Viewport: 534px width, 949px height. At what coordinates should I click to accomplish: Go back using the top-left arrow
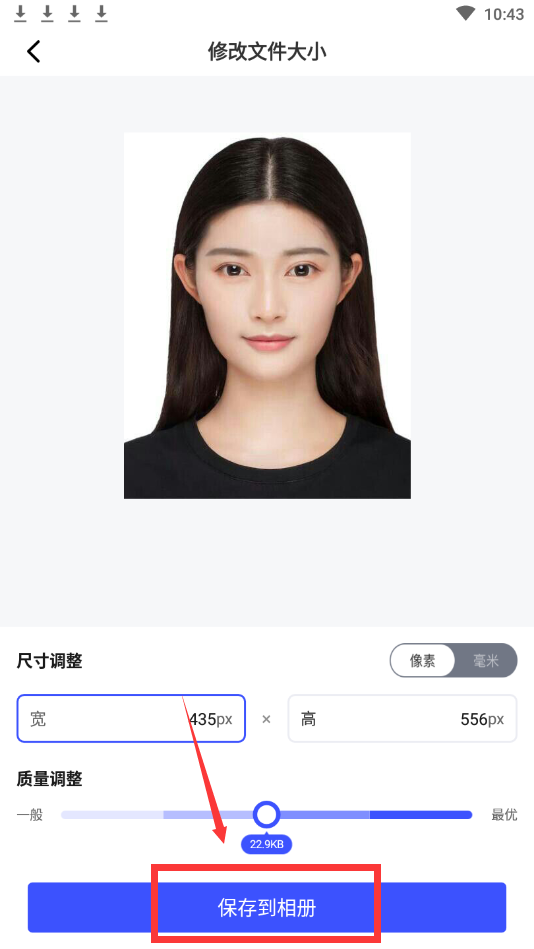(x=34, y=51)
